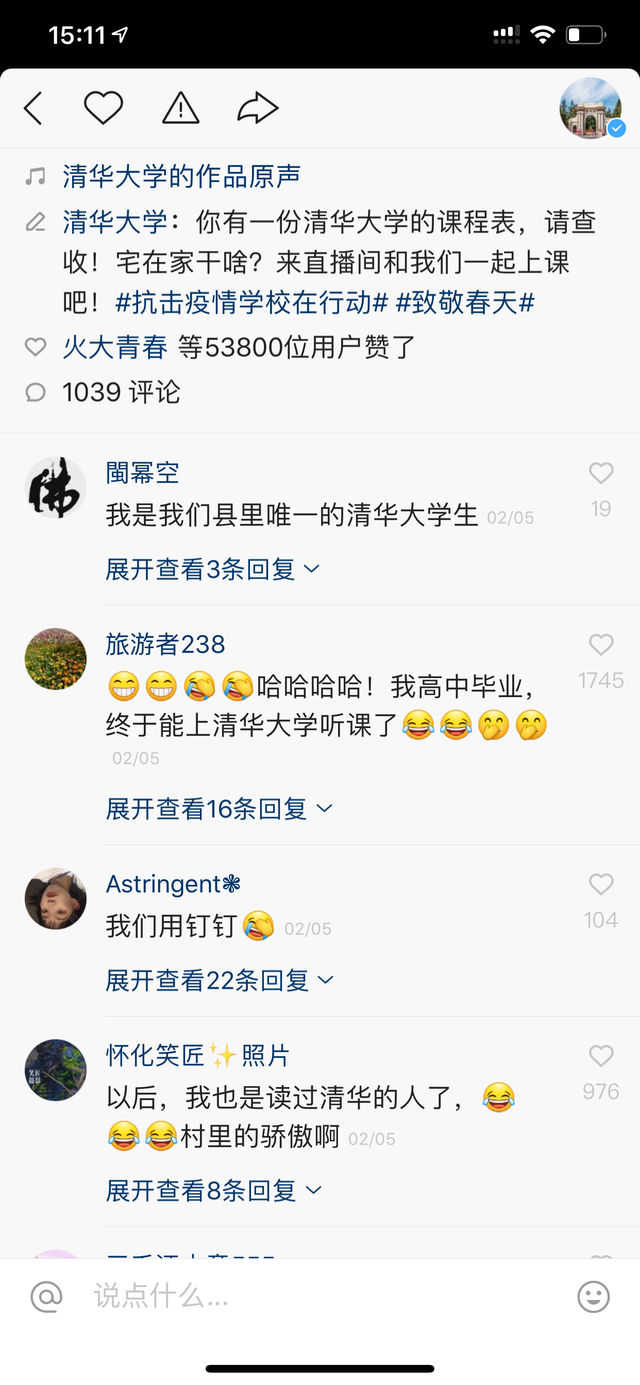
Task: Like this video with the heart icon
Action: click(103, 108)
